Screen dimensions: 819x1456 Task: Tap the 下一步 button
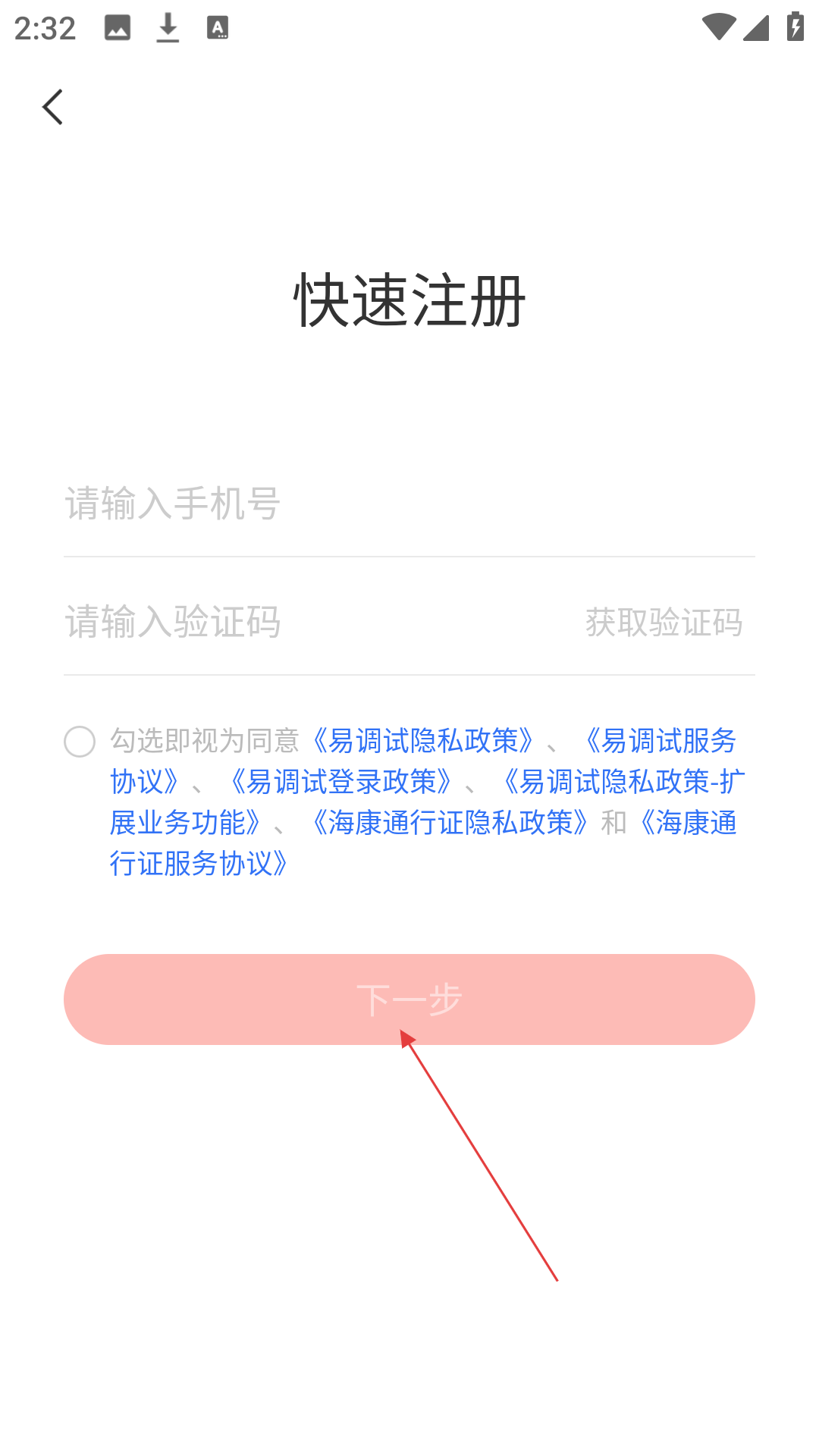[x=409, y=999]
